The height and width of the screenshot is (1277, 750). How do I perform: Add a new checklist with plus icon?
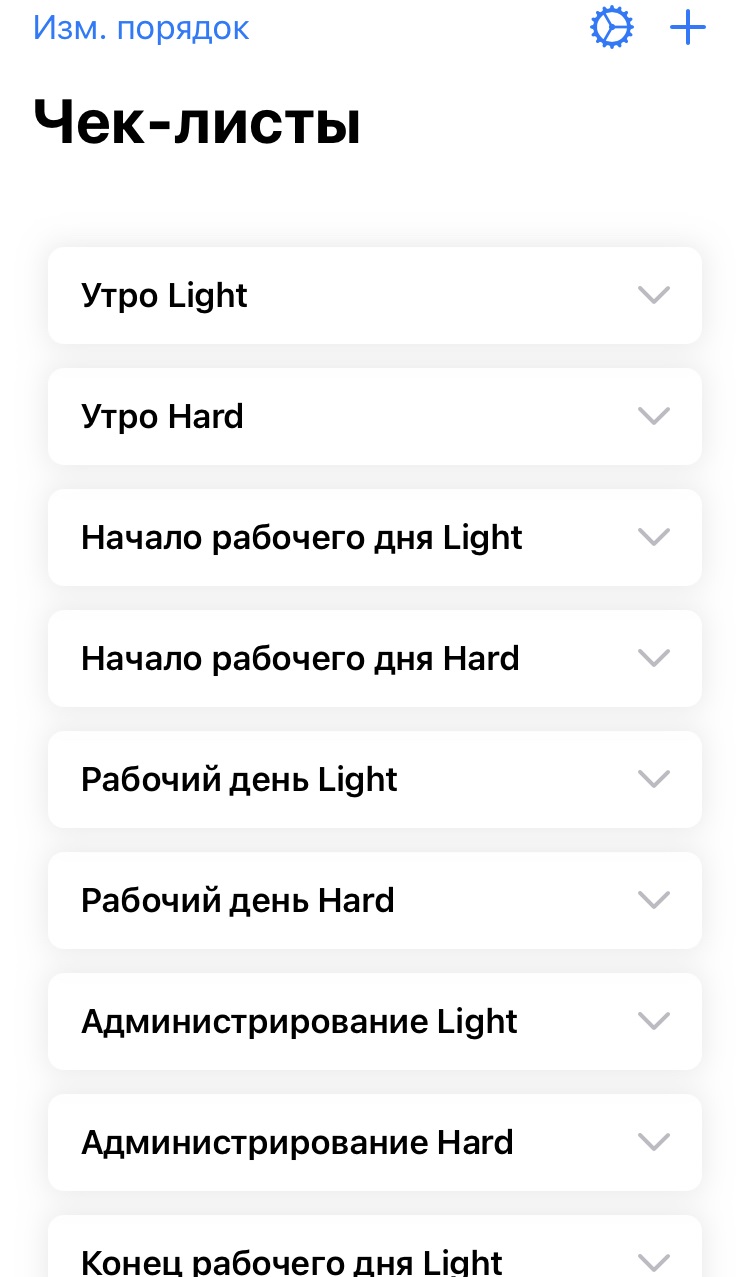pos(687,28)
